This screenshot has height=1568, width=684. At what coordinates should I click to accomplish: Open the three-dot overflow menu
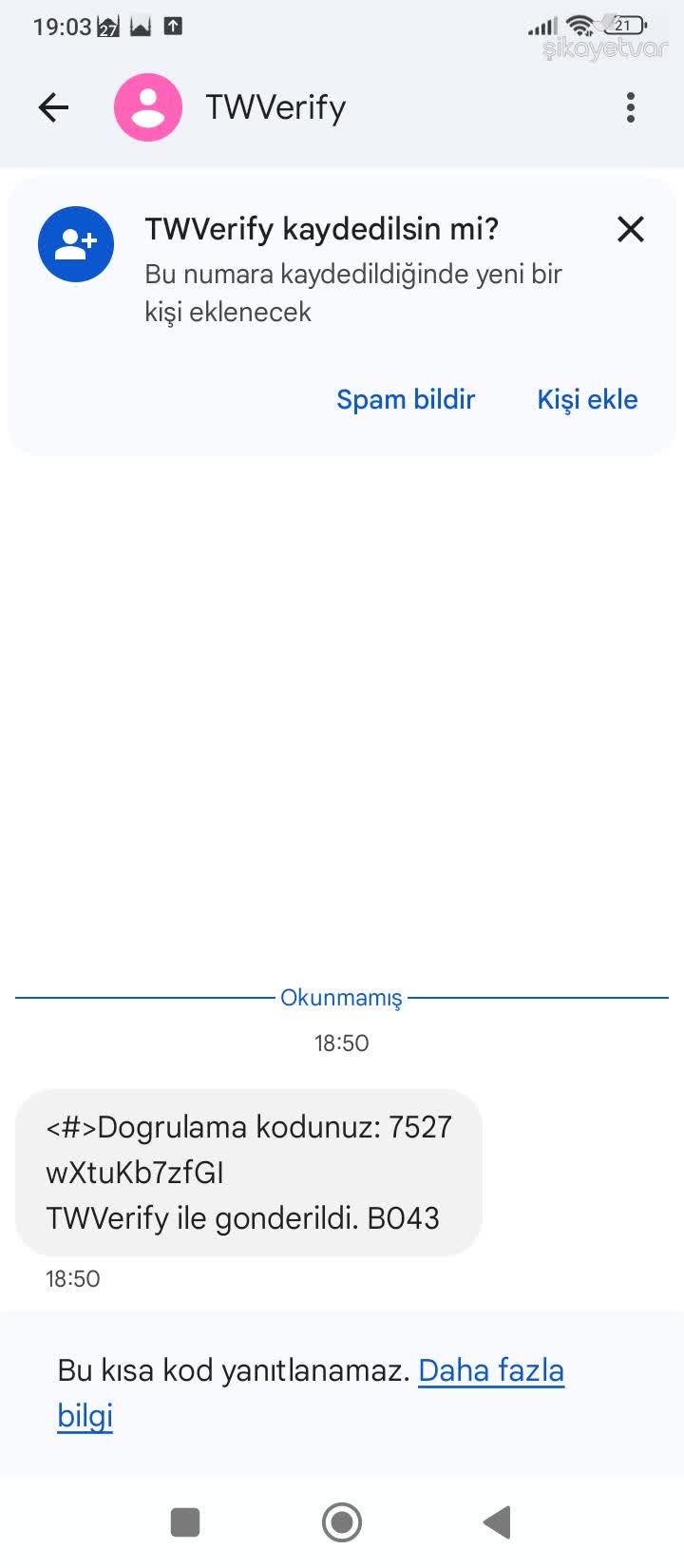click(x=630, y=107)
